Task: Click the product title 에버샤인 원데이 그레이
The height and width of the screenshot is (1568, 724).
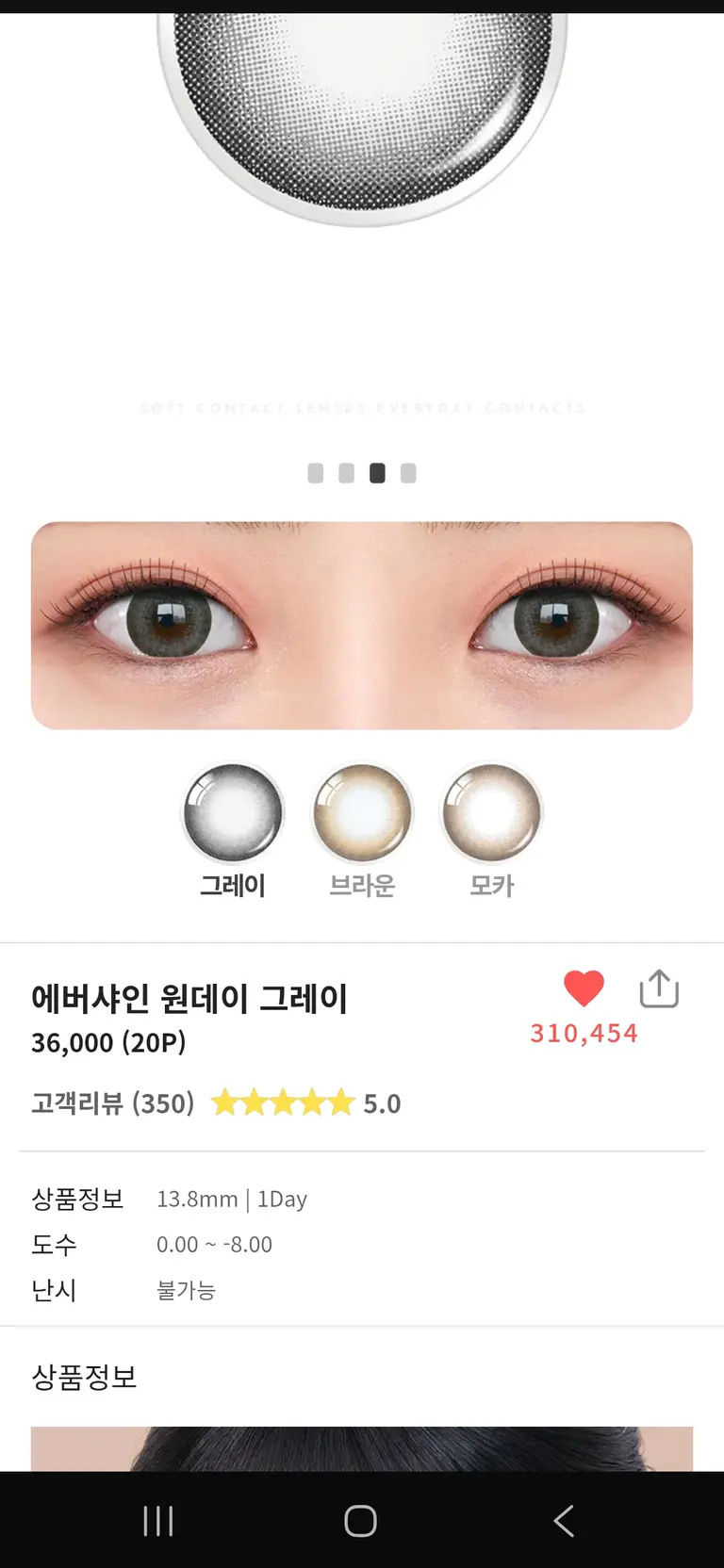Action: (x=189, y=999)
